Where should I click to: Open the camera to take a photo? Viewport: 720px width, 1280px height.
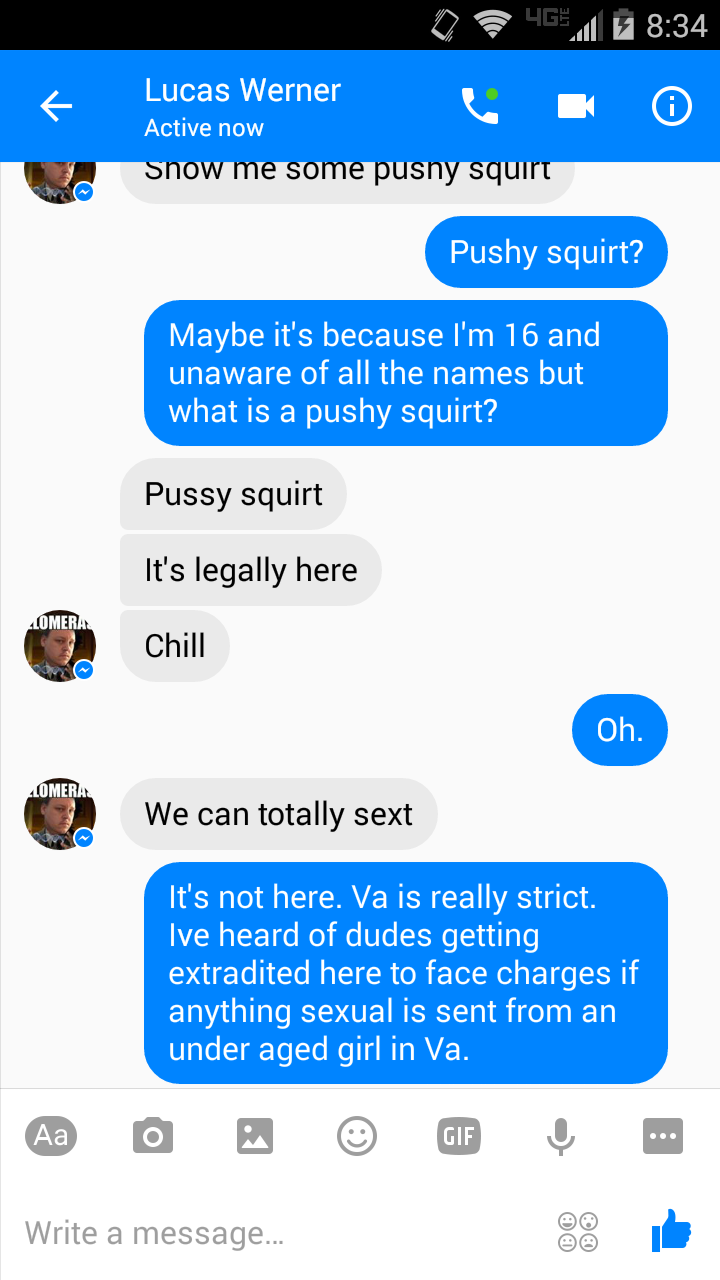tap(153, 1136)
